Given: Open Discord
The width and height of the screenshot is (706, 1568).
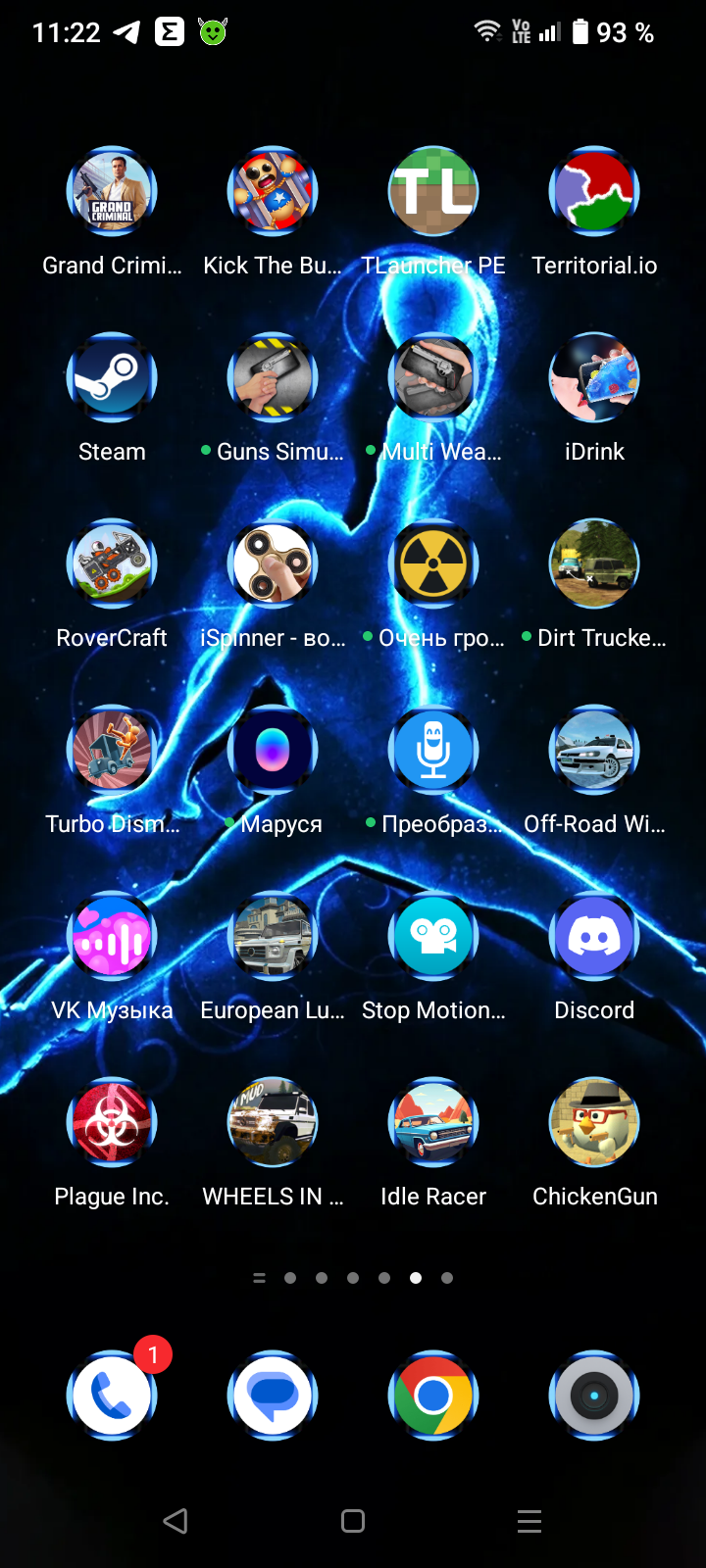Looking at the screenshot, I should click(594, 936).
